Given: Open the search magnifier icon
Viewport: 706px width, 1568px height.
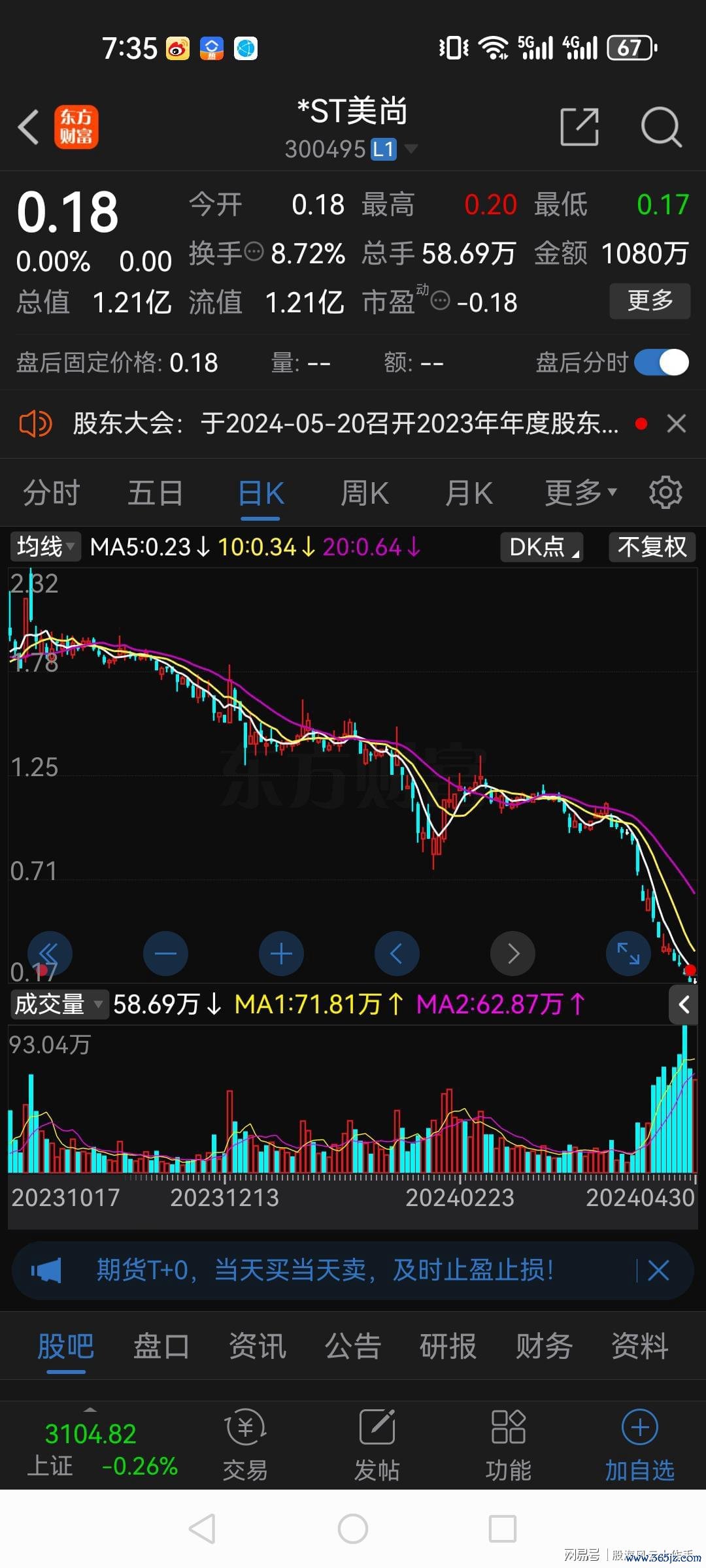Looking at the screenshot, I should 662,127.
